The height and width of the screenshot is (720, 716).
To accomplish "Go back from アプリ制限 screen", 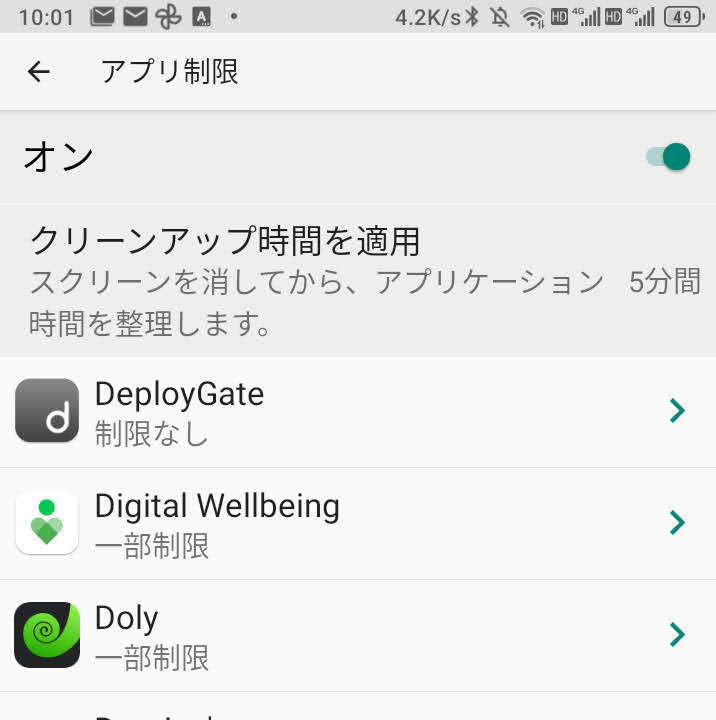I will (x=39, y=72).
